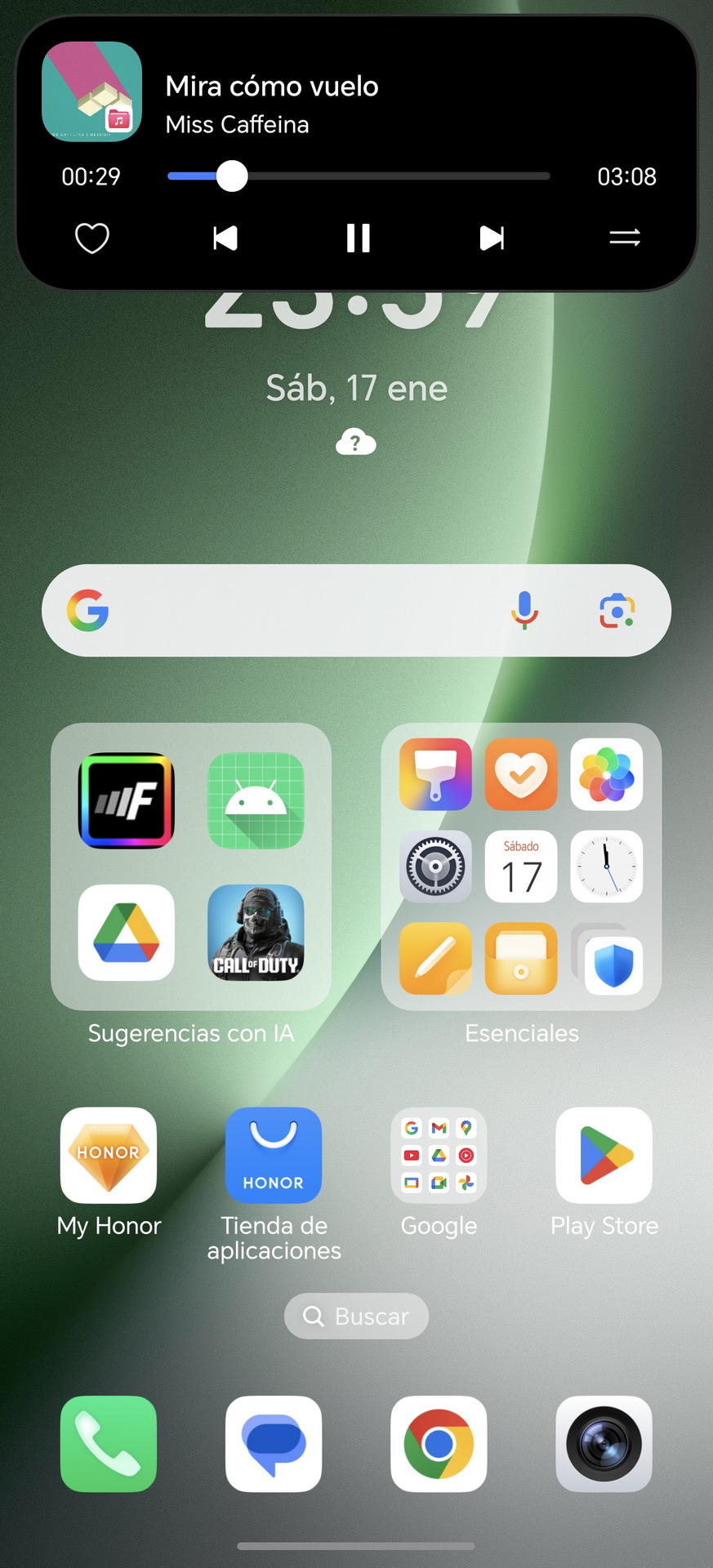Open the Settings gear app
Viewport: 713px width, 1568px height.
pos(435,866)
